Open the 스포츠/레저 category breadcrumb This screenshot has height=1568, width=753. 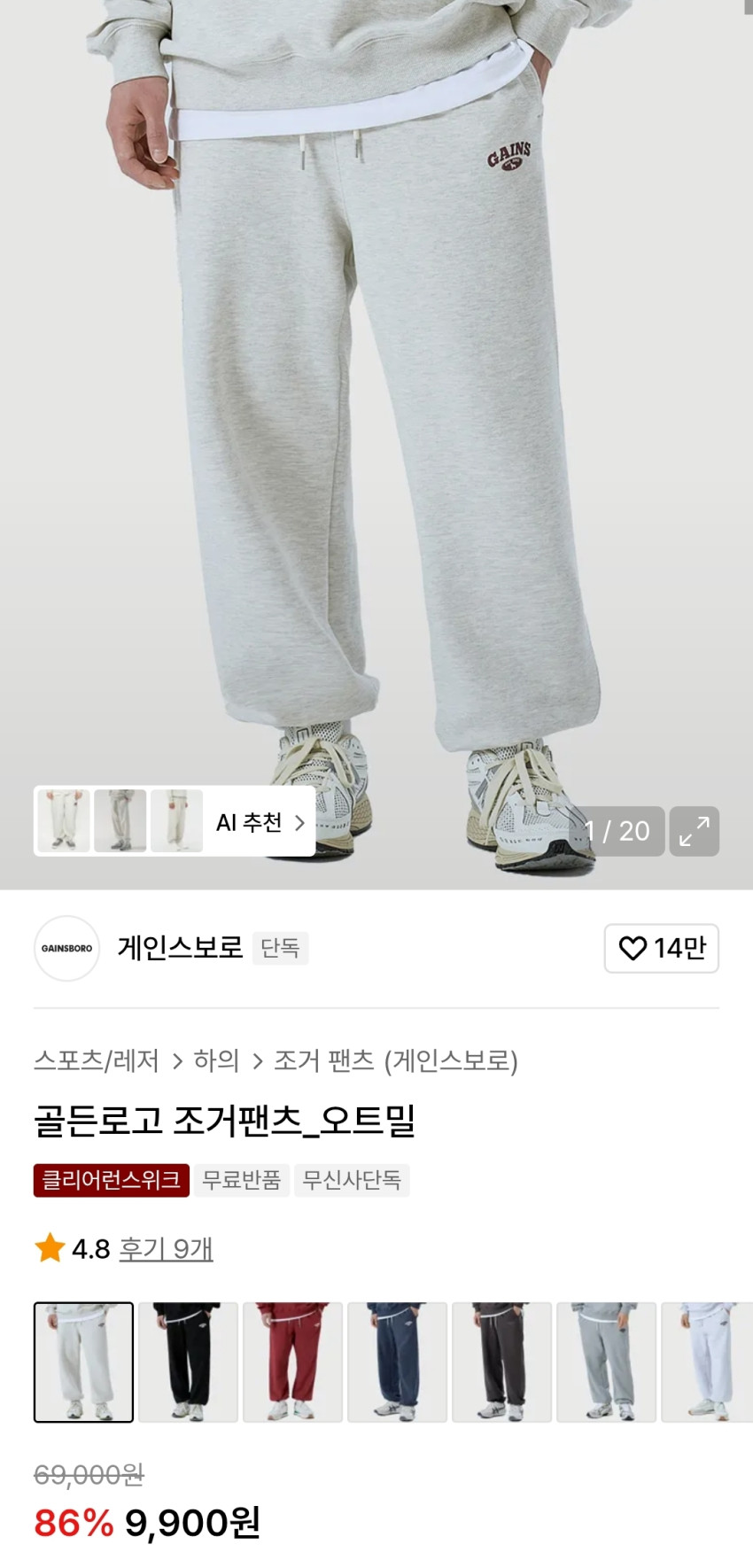(x=97, y=1060)
